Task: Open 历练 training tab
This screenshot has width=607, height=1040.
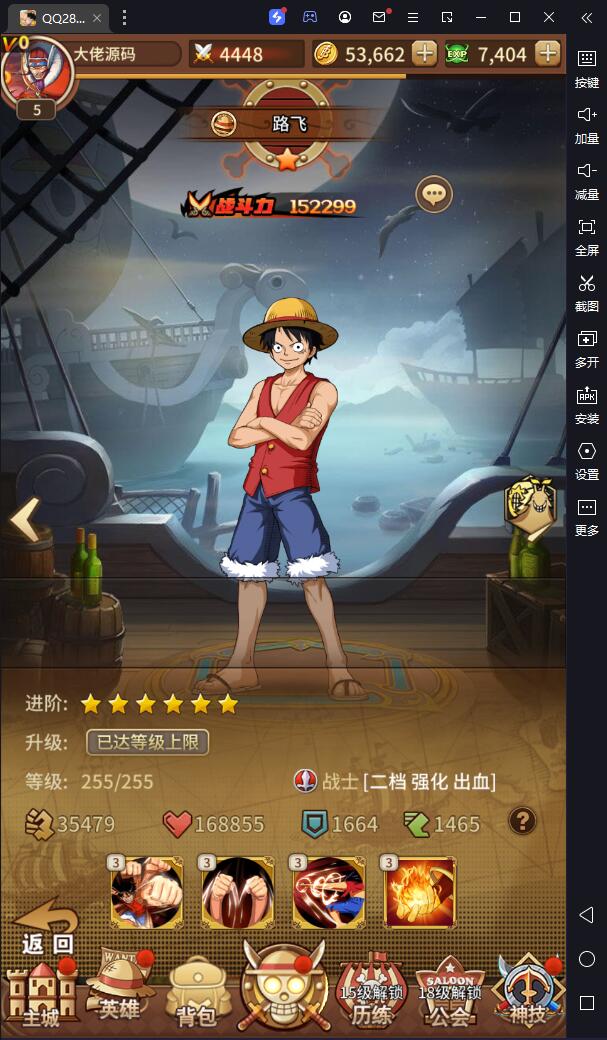Action: click(x=370, y=995)
